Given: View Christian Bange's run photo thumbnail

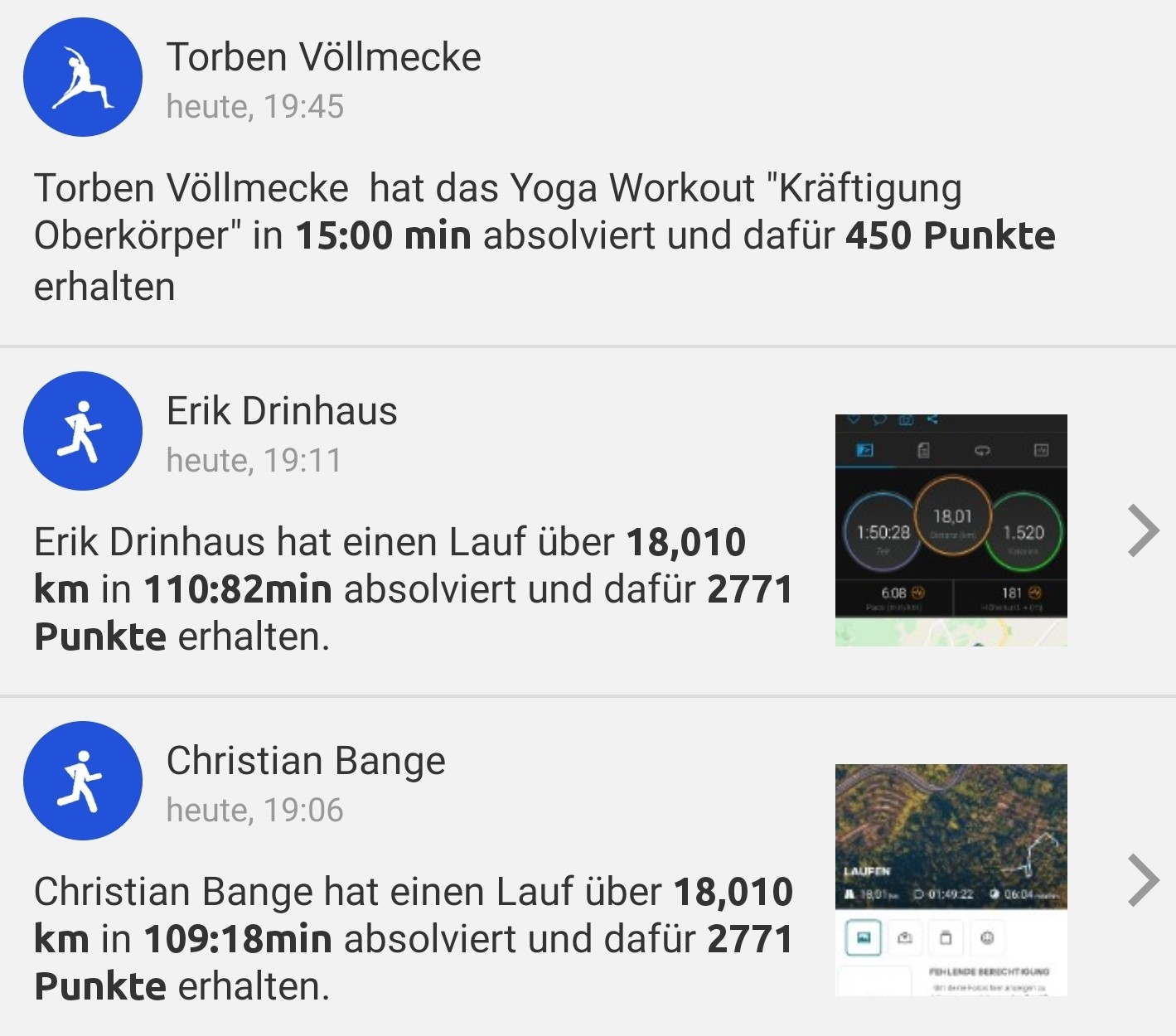Looking at the screenshot, I should [x=951, y=879].
